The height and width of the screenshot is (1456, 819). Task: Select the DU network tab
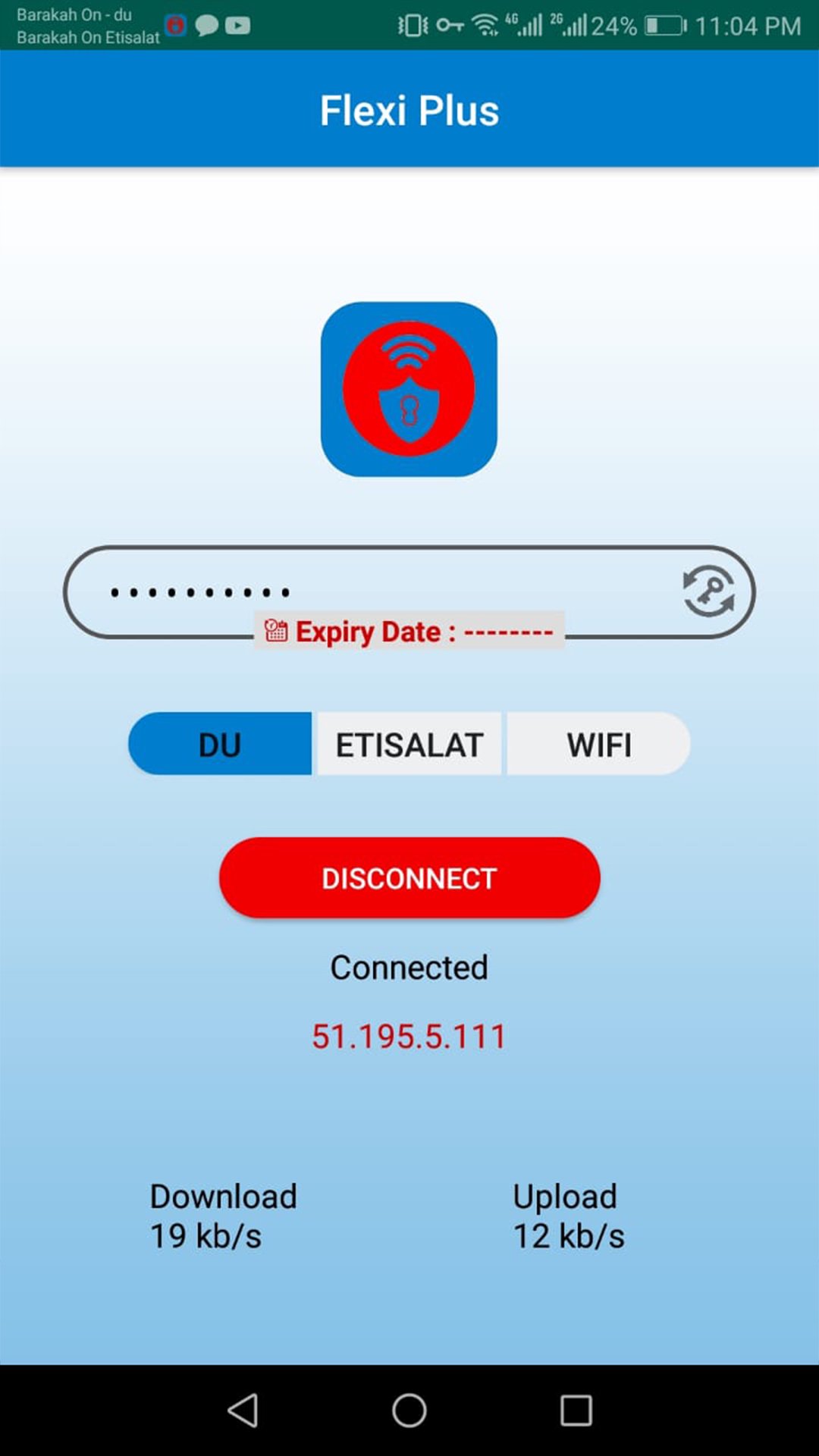[x=220, y=744]
